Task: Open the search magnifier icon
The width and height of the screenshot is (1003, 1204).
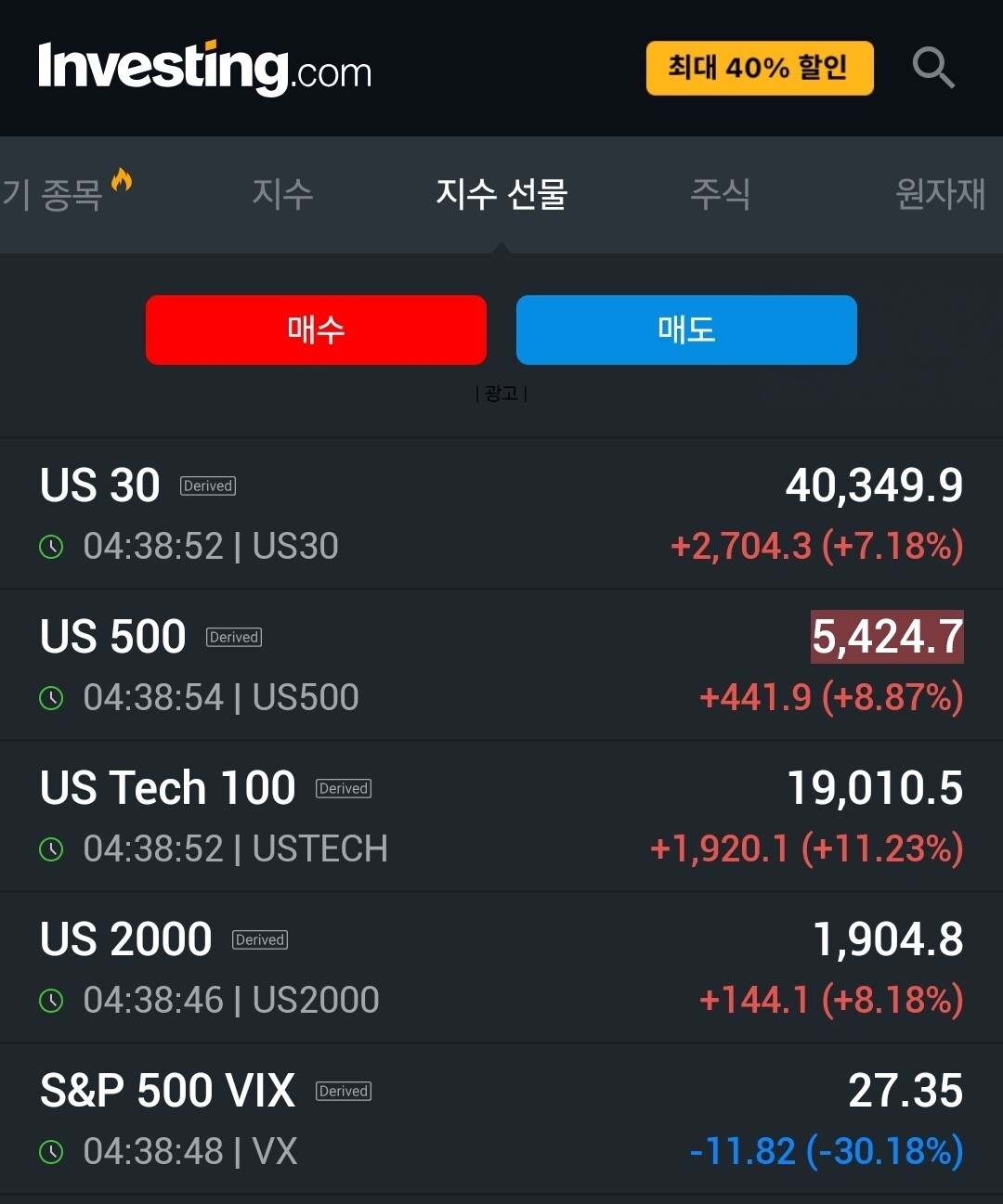Action: click(x=933, y=68)
